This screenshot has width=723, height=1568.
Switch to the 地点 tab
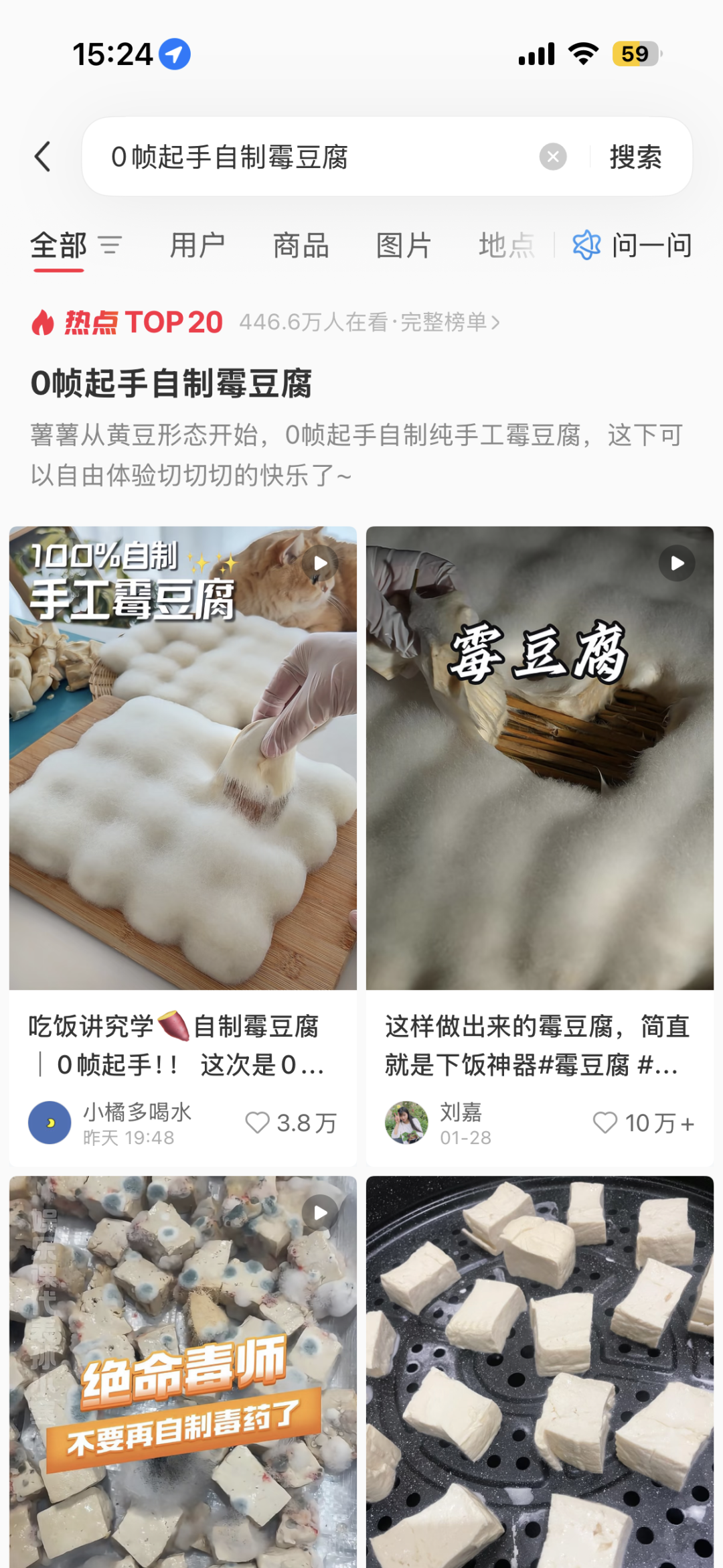506,246
